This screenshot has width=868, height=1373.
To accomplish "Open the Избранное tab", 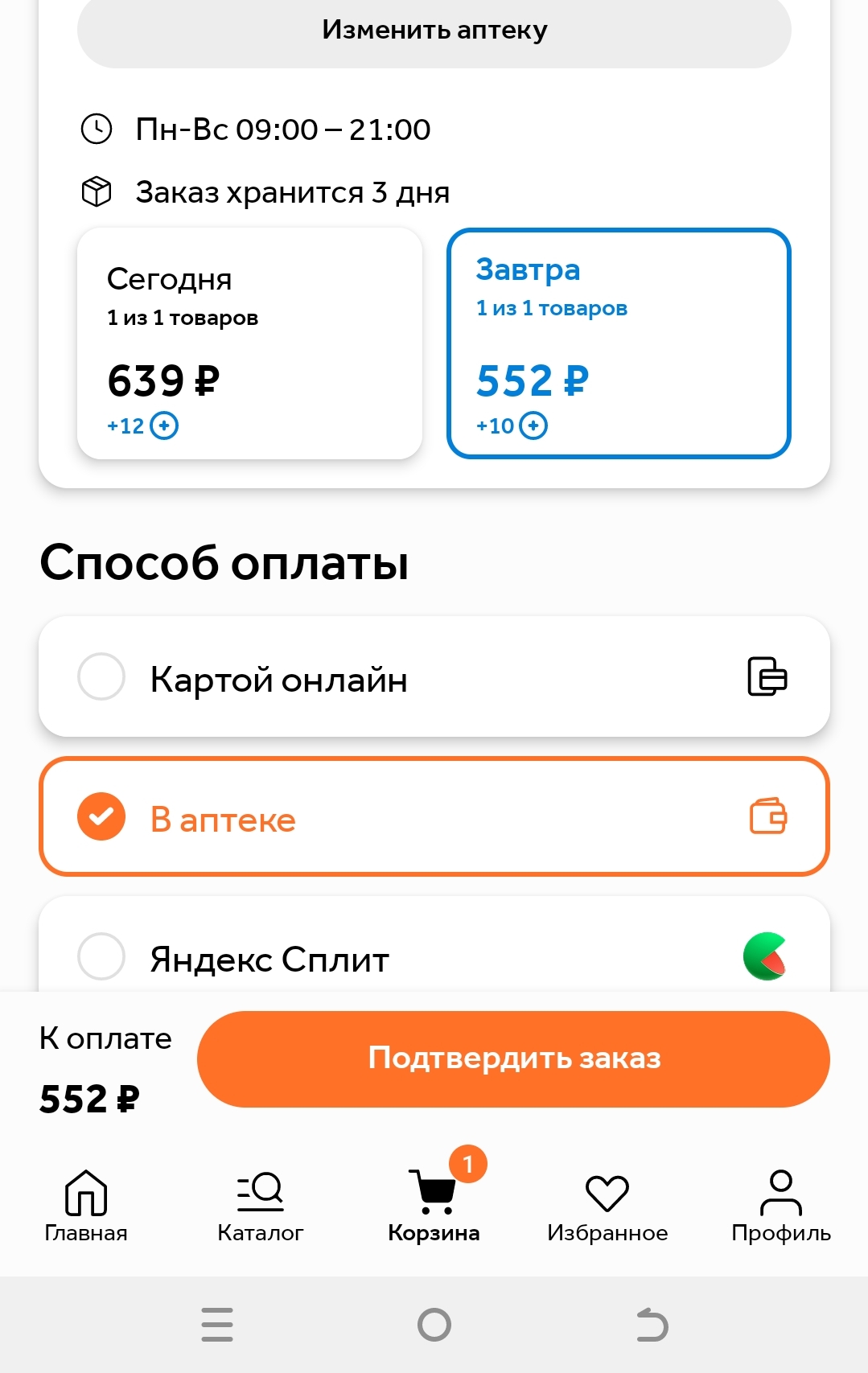I will pos(607,1206).
